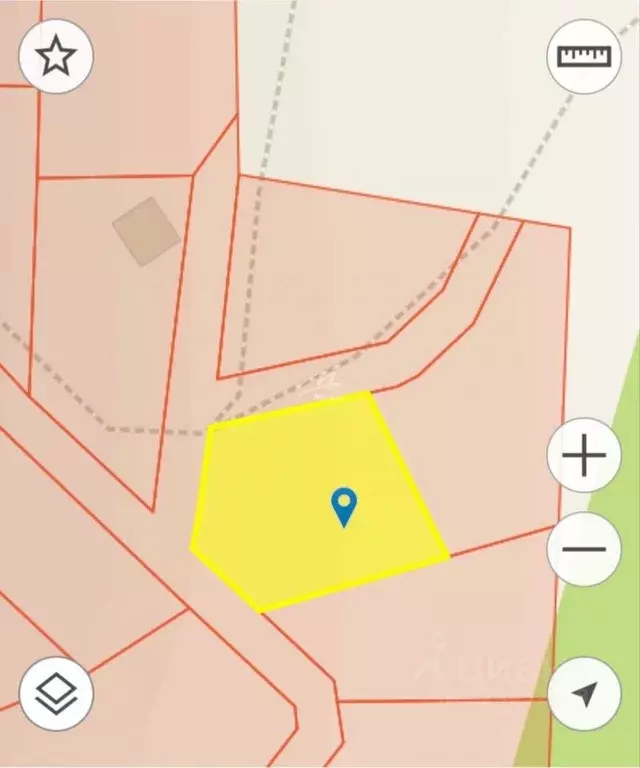
Task: Tap the star favorites button
Action: pyautogui.click(x=56, y=57)
